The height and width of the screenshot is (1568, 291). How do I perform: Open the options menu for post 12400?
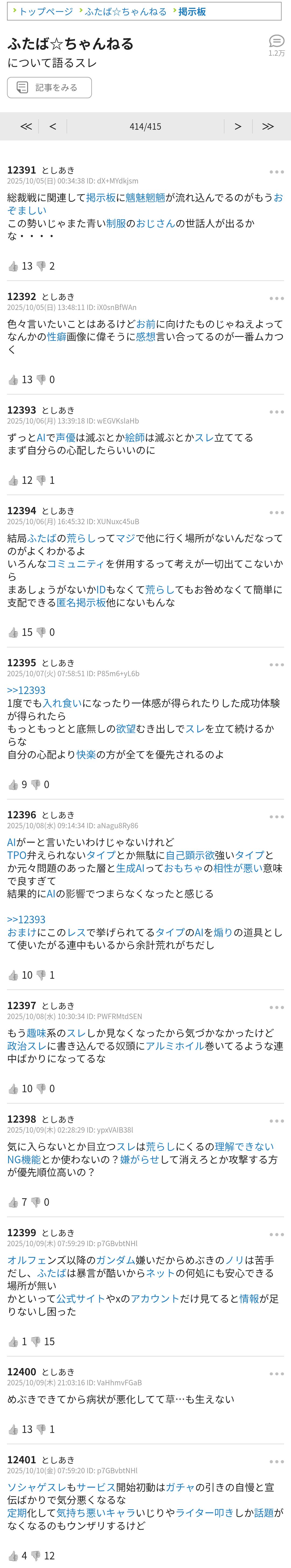pyautogui.click(x=276, y=1374)
